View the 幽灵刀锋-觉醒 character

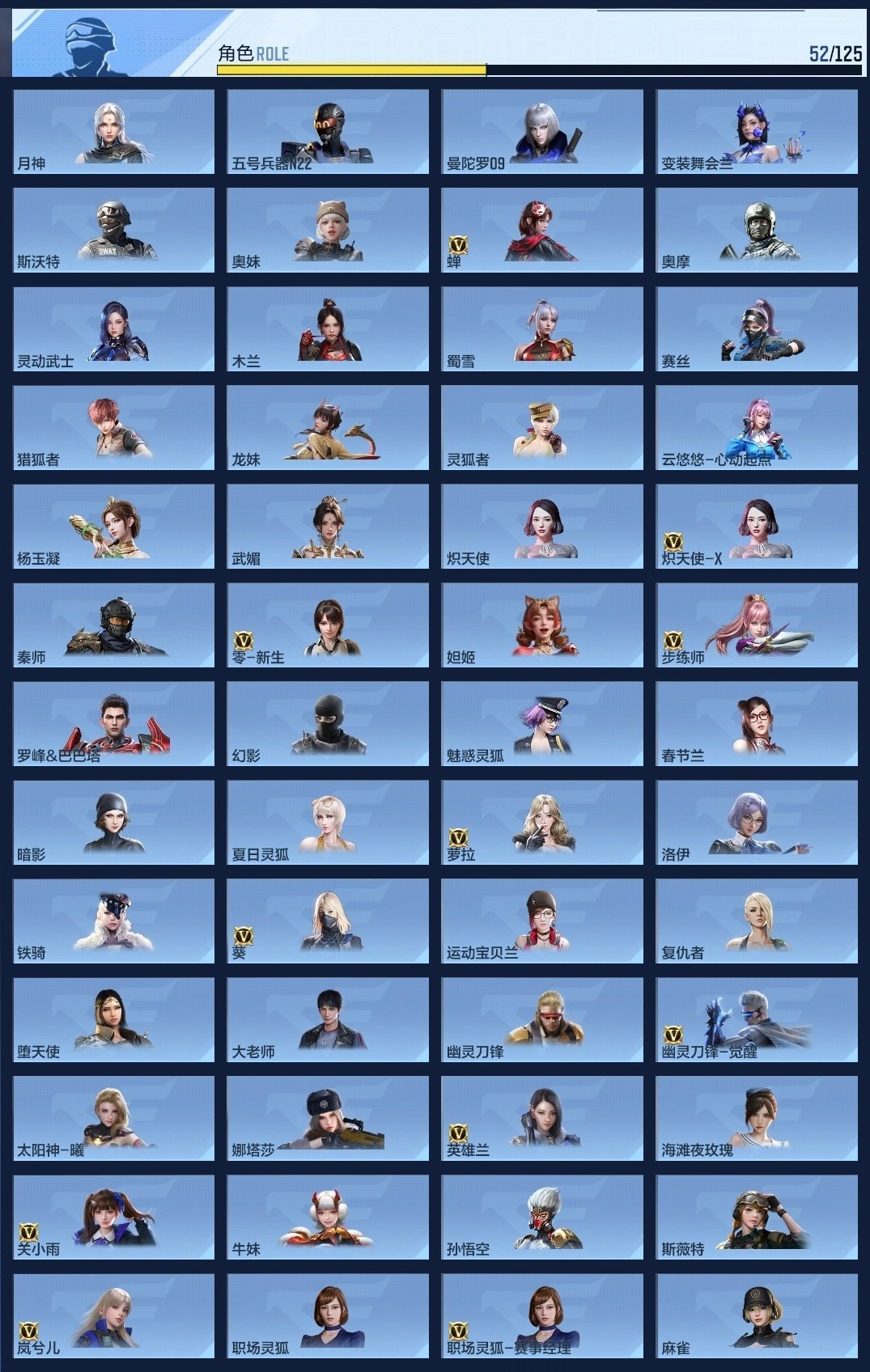pyautogui.click(x=757, y=1019)
